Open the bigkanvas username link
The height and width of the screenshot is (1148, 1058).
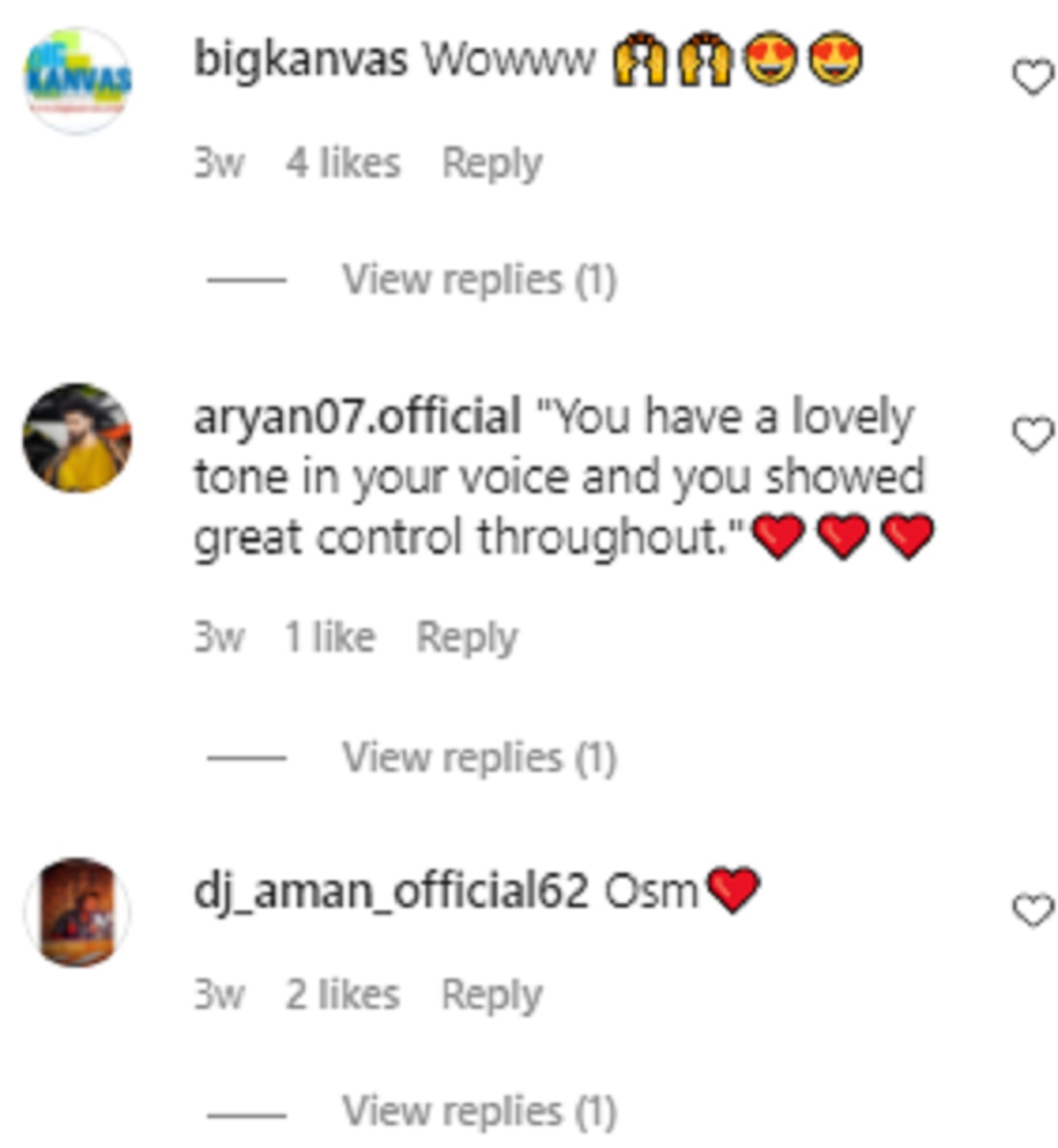[300, 60]
